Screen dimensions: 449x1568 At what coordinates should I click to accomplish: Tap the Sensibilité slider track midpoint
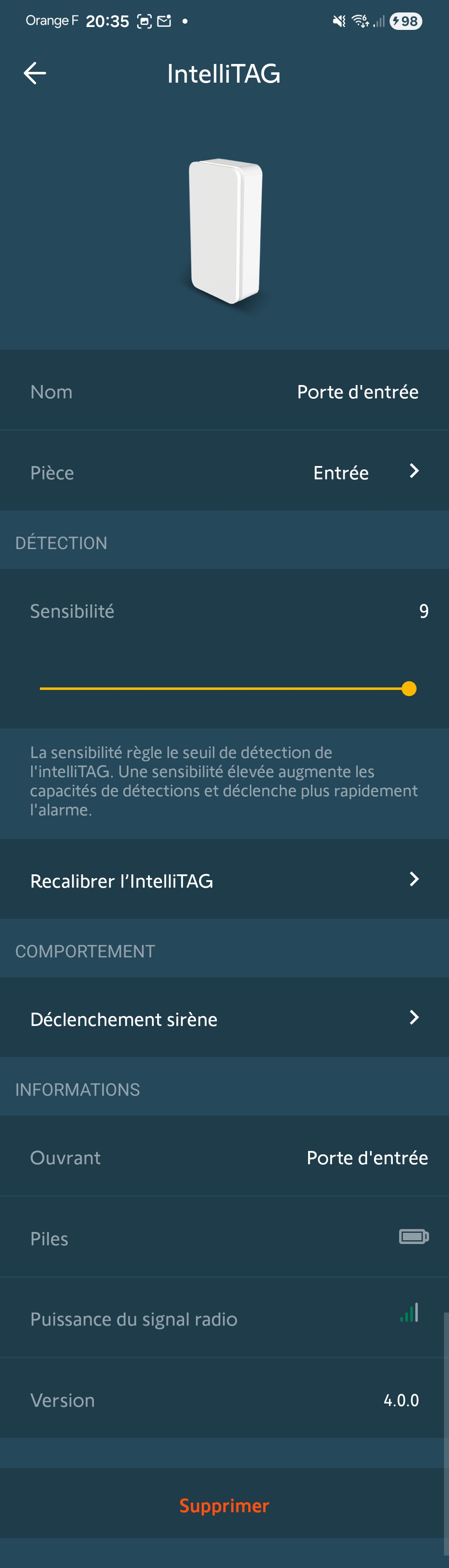pyautogui.click(x=224, y=688)
